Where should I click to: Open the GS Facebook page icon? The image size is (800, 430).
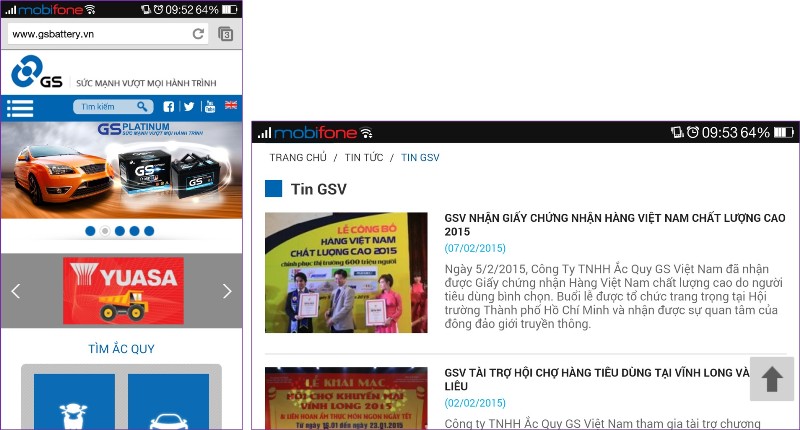pos(169,107)
